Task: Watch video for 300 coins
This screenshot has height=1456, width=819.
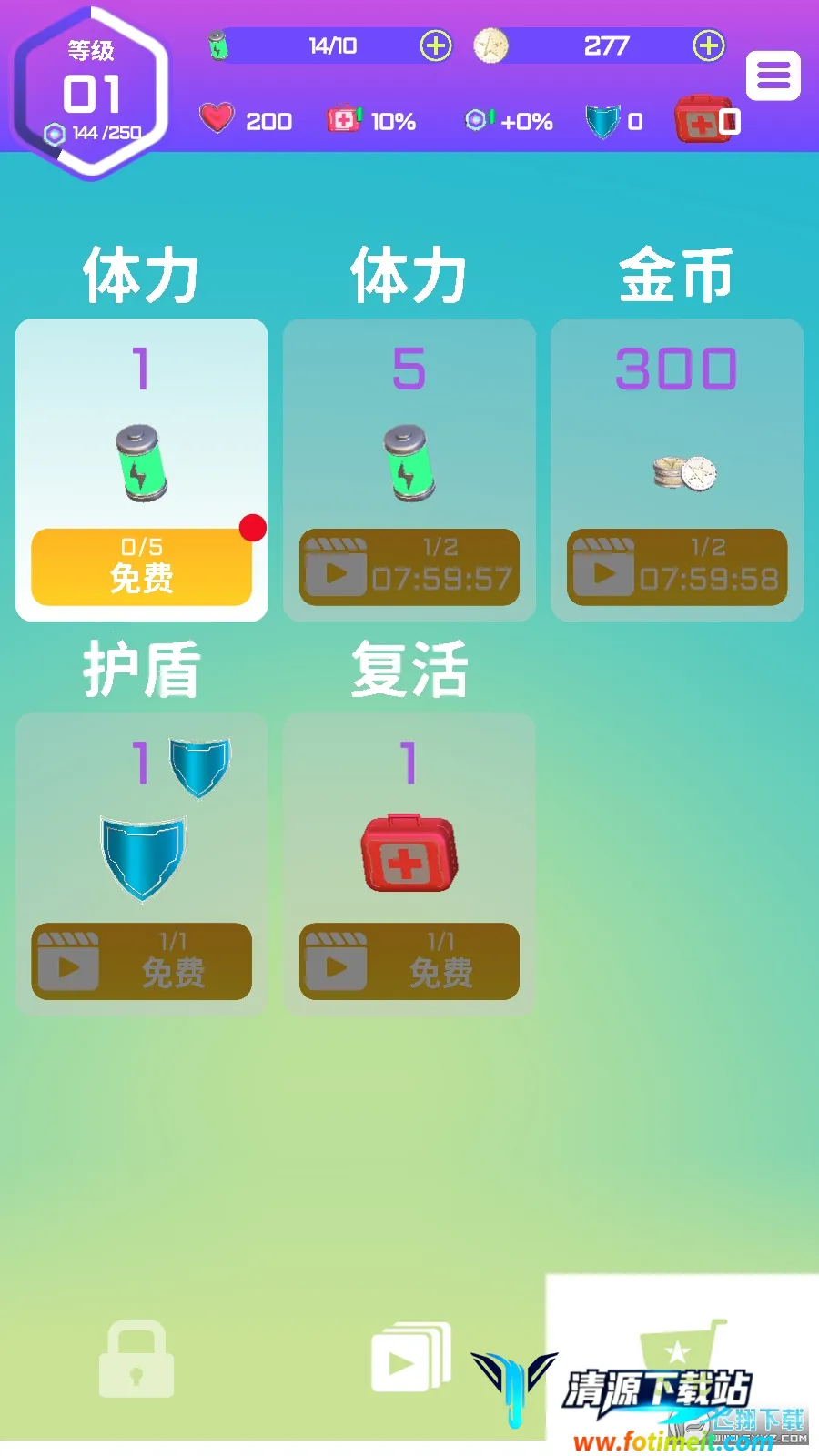Action: (x=676, y=567)
